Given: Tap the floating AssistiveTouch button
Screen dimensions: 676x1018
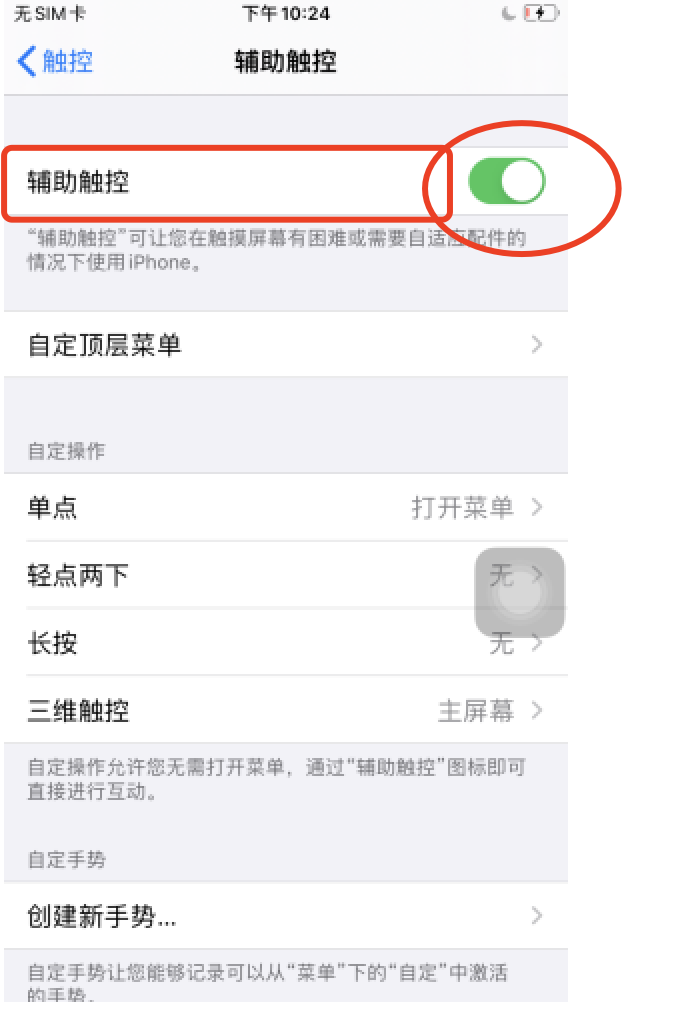Looking at the screenshot, I should pos(519,593).
